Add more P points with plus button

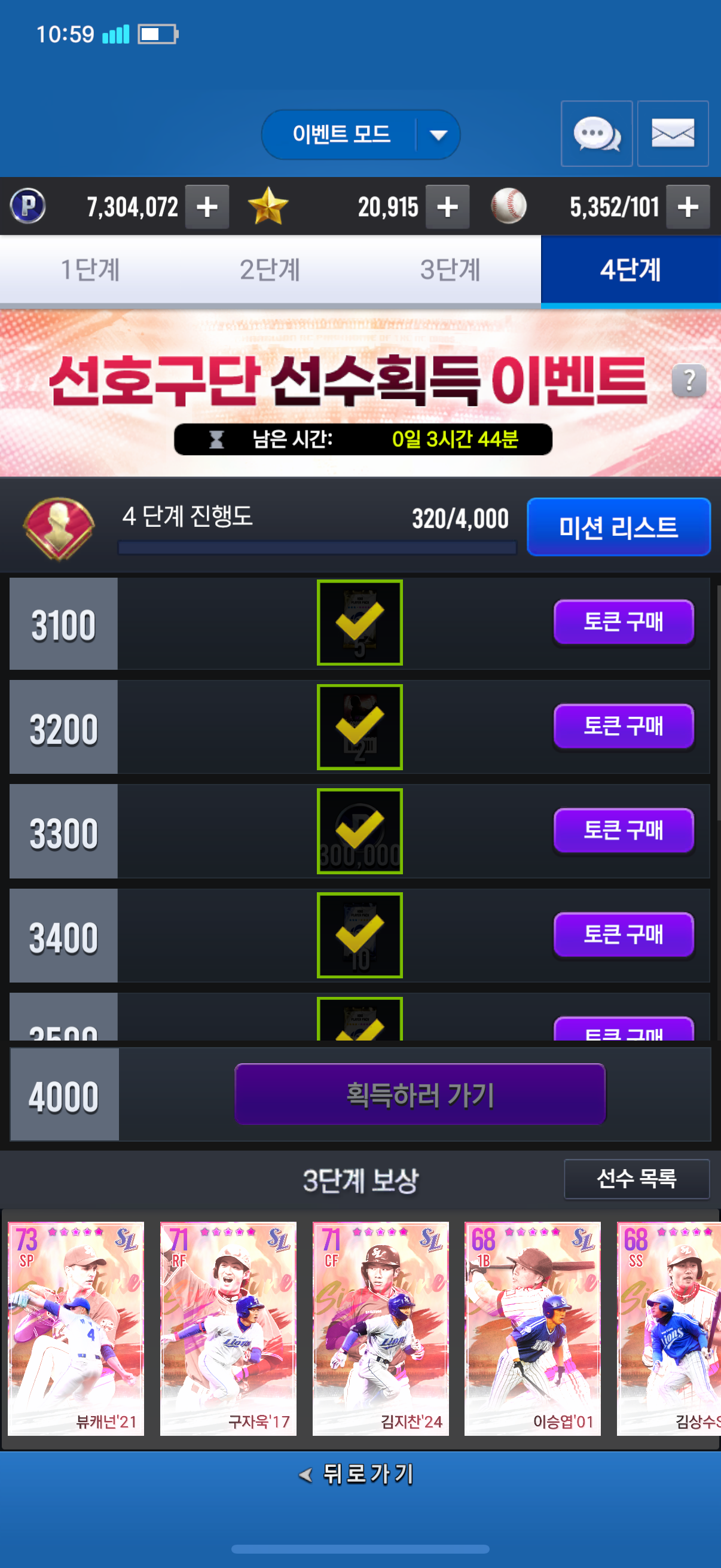tap(207, 207)
